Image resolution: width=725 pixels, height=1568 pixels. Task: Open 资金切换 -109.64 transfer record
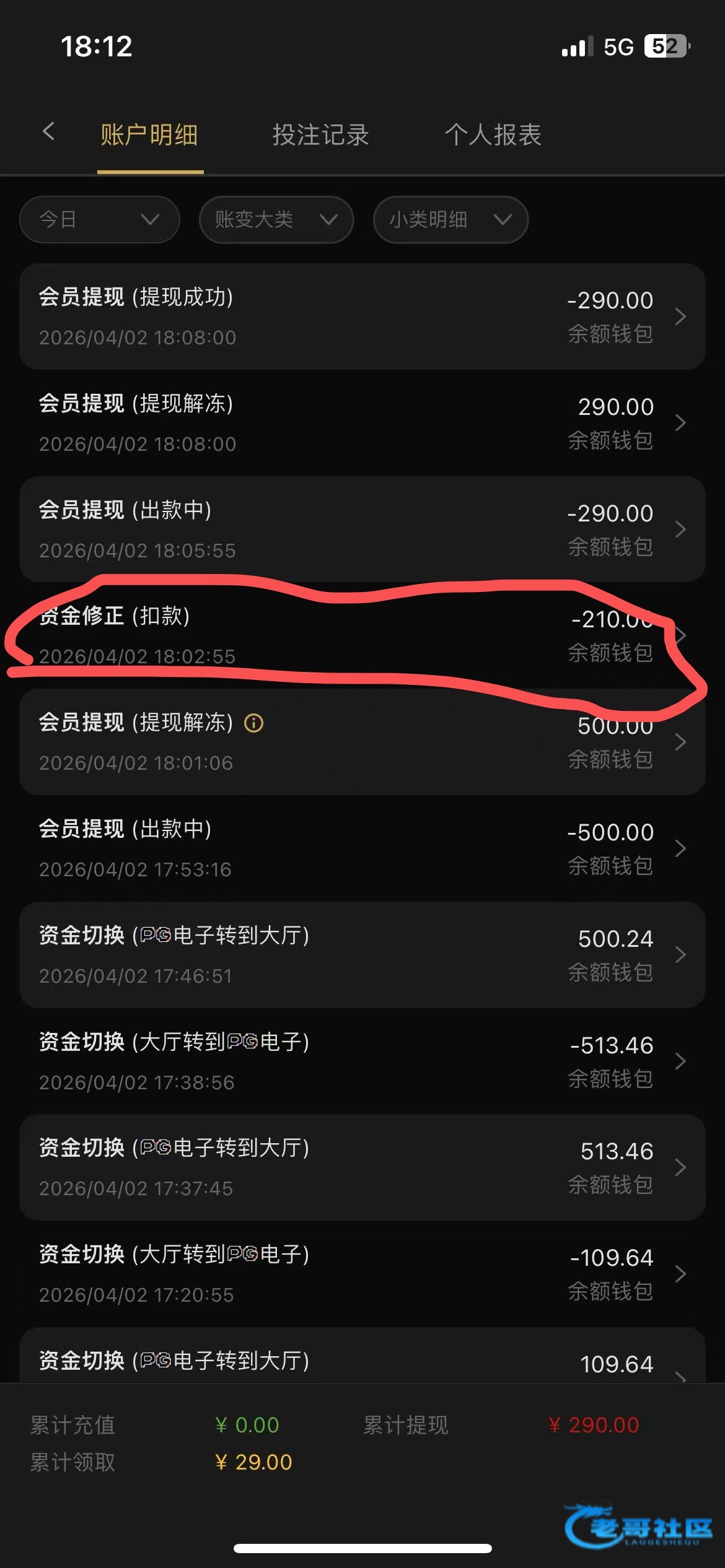362,1274
